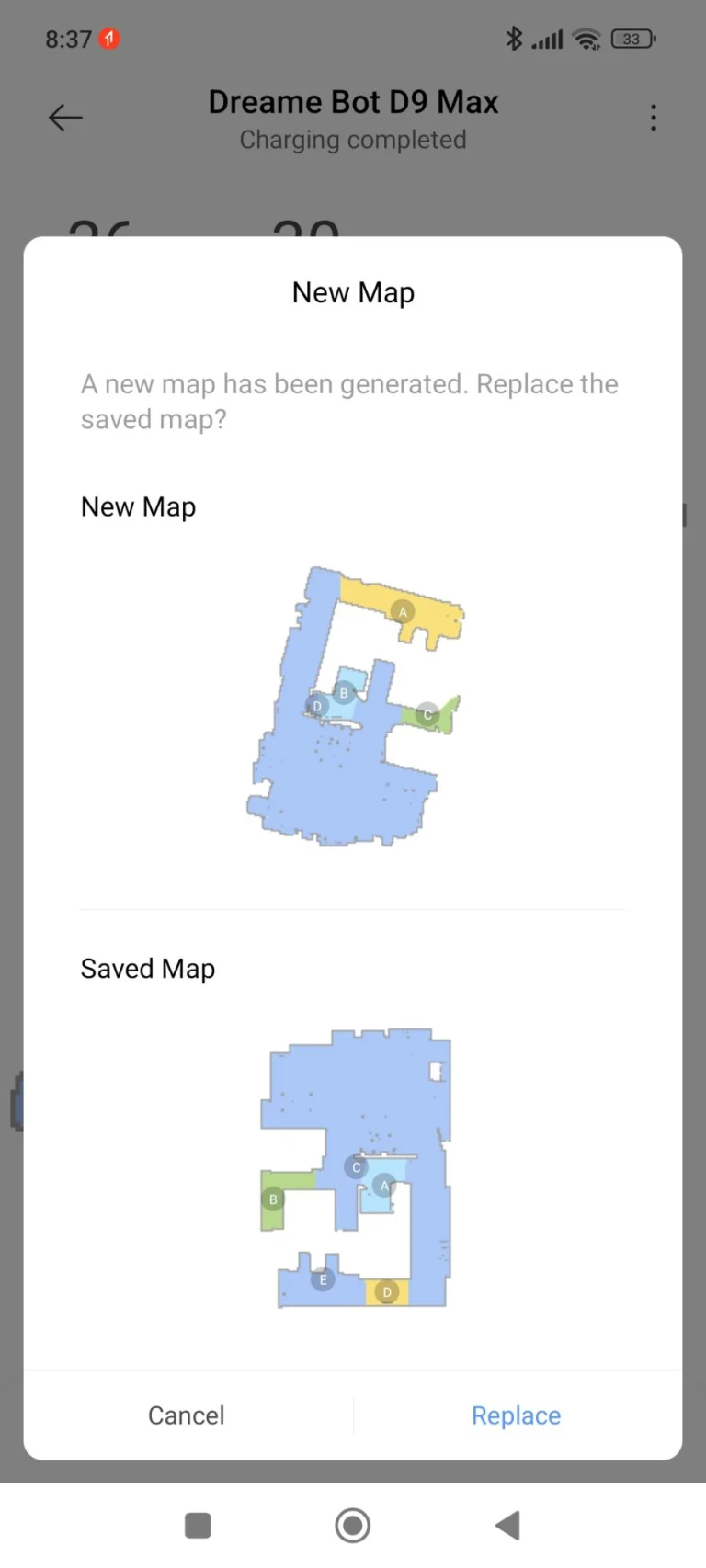
Task: Tap Replace to use the new map
Action: [516, 1415]
